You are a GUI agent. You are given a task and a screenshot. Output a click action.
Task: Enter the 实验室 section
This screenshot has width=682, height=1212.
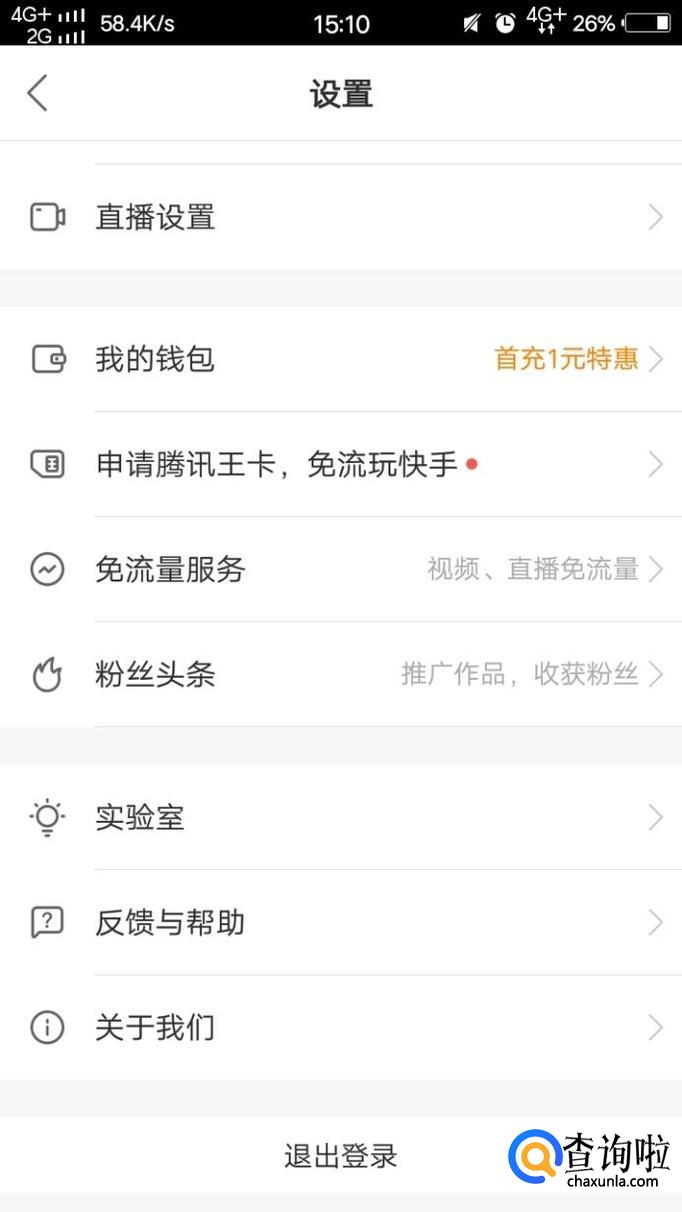pos(340,818)
